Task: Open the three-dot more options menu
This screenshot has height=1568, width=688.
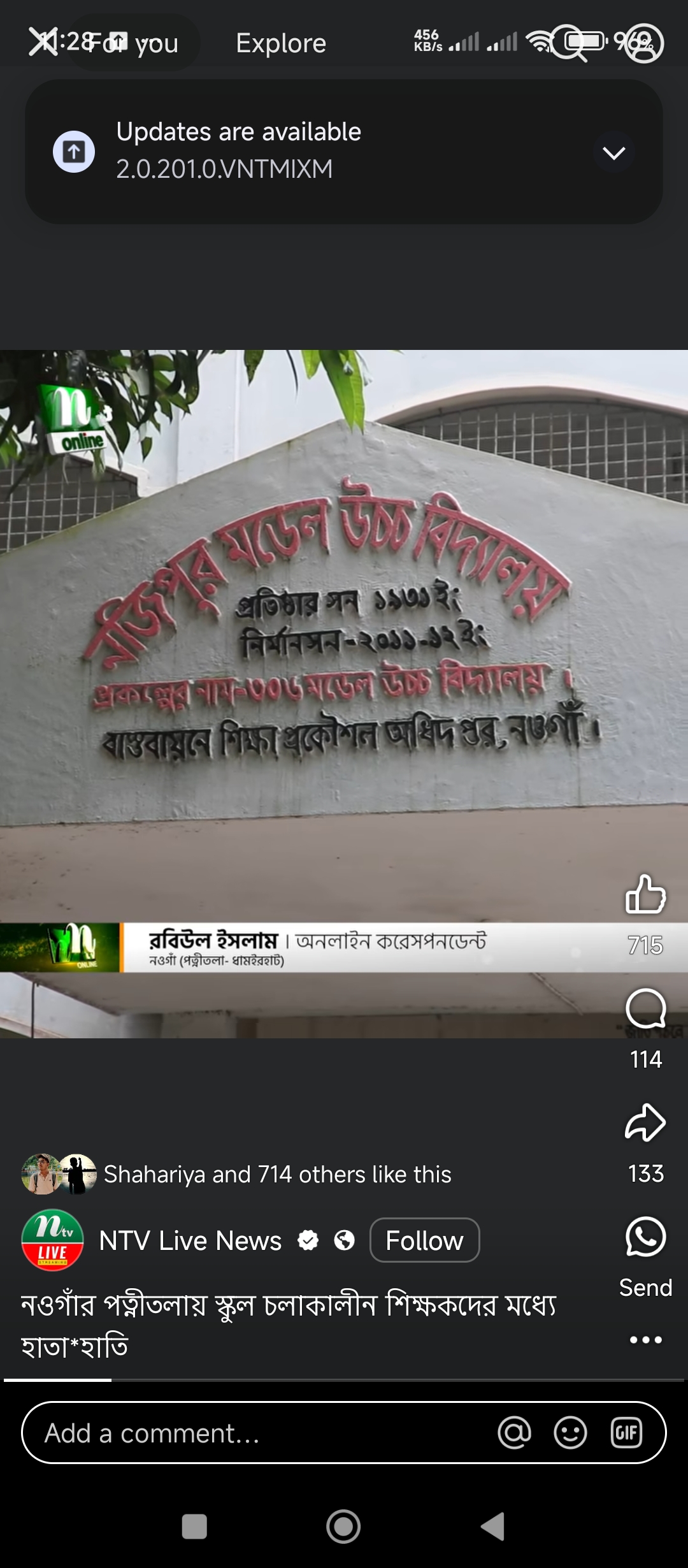Action: tap(645, 1339)
